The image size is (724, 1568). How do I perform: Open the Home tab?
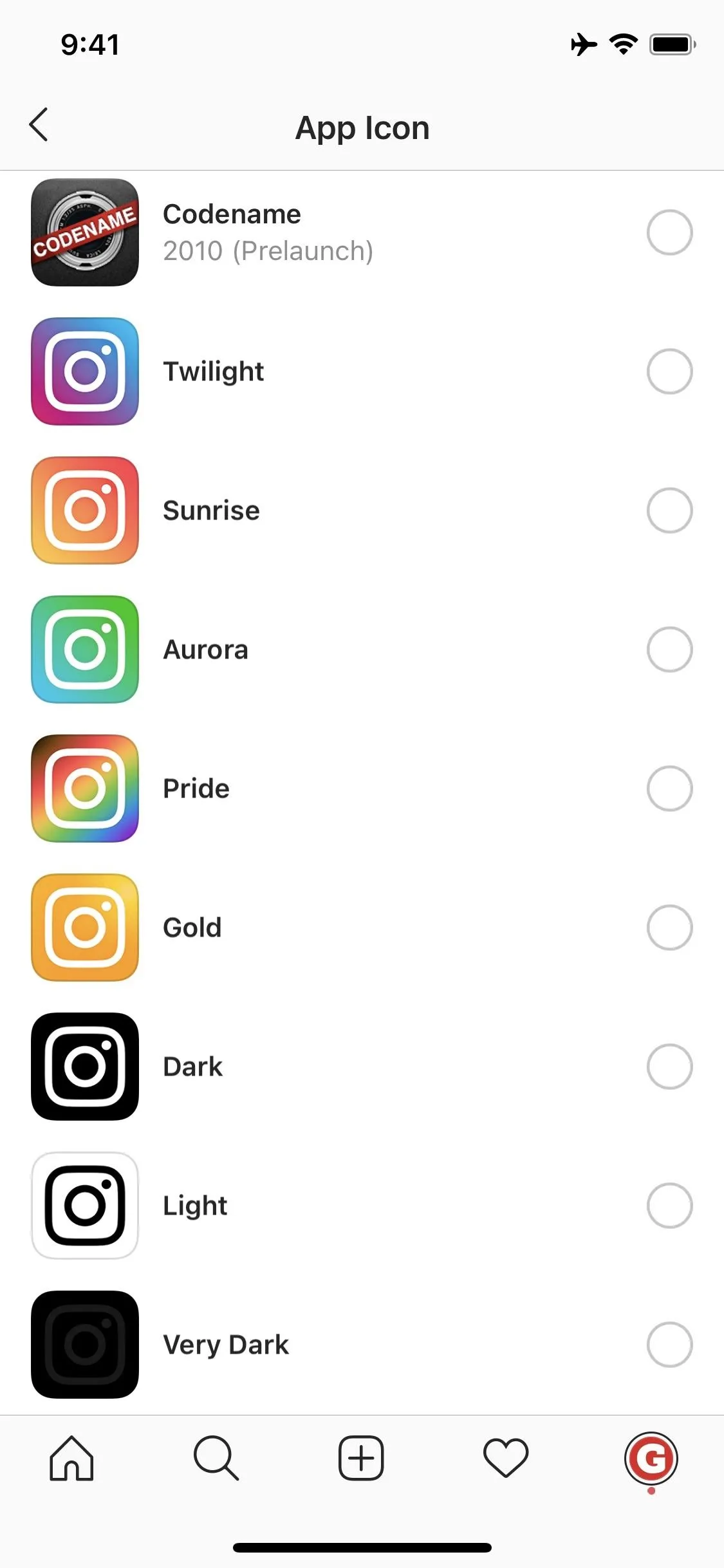[71, 1458]
